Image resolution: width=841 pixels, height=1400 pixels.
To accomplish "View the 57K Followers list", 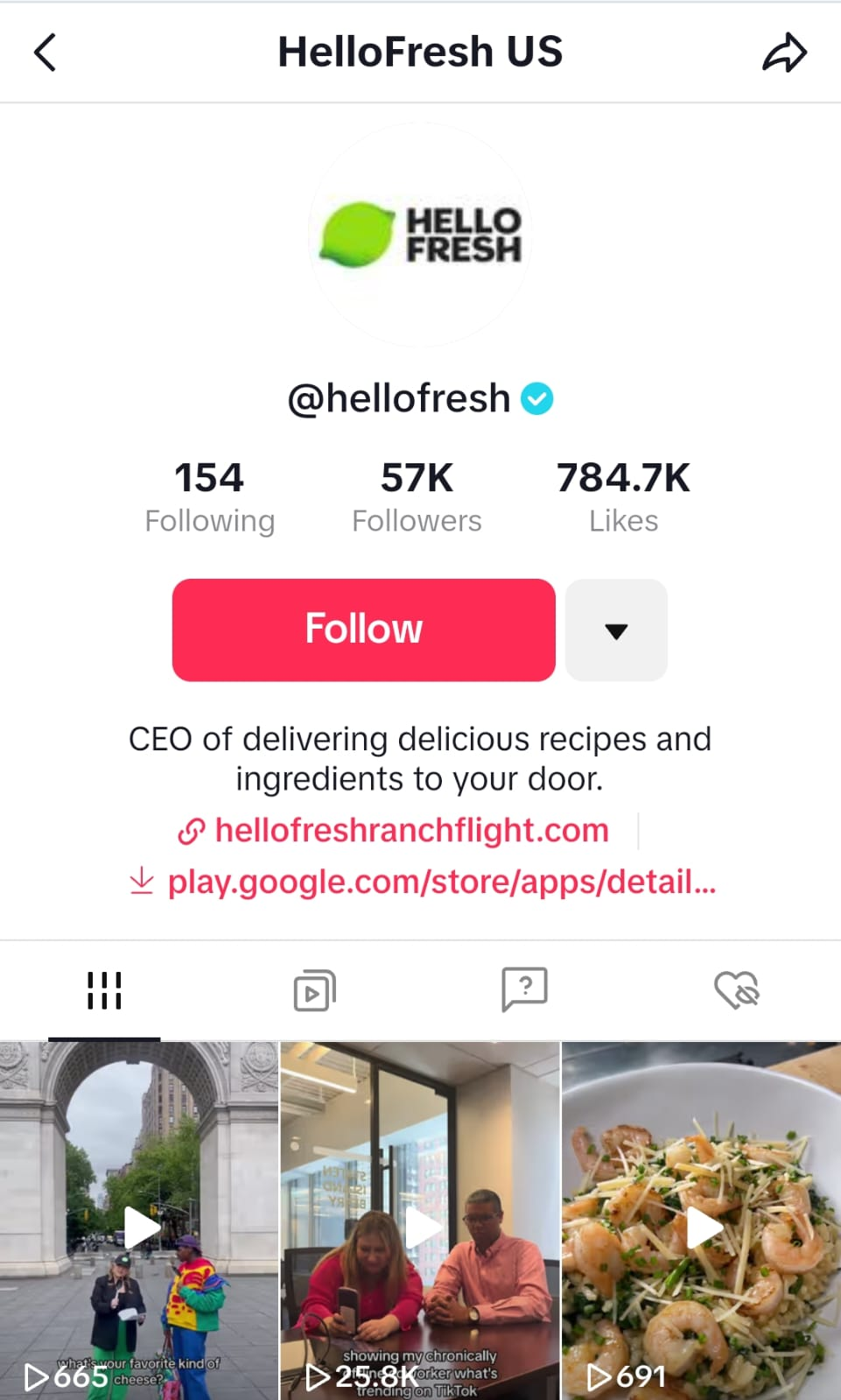I will pyautogui.click(x=417, y=497).
